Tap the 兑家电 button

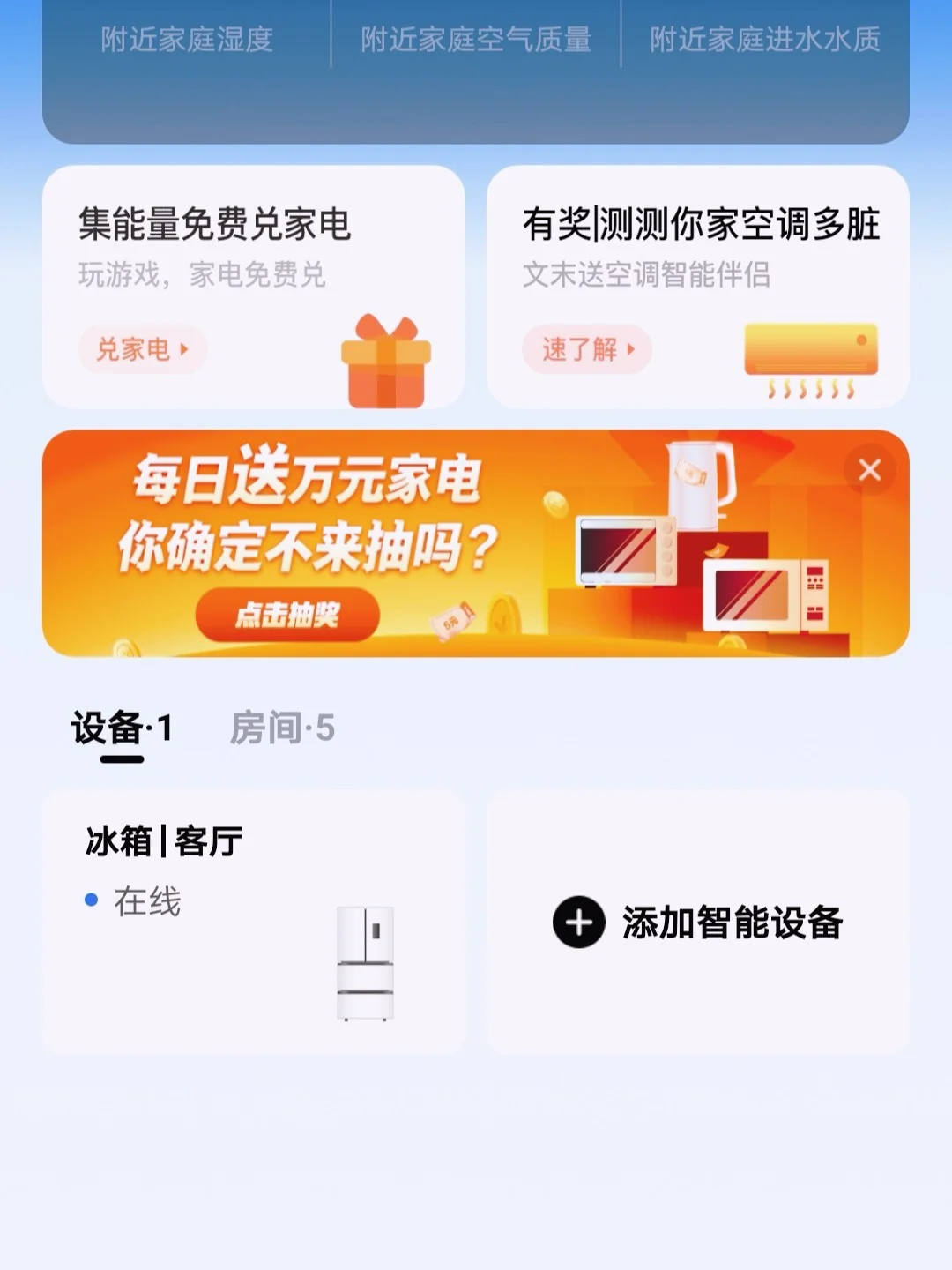click(x=143, y=349)
